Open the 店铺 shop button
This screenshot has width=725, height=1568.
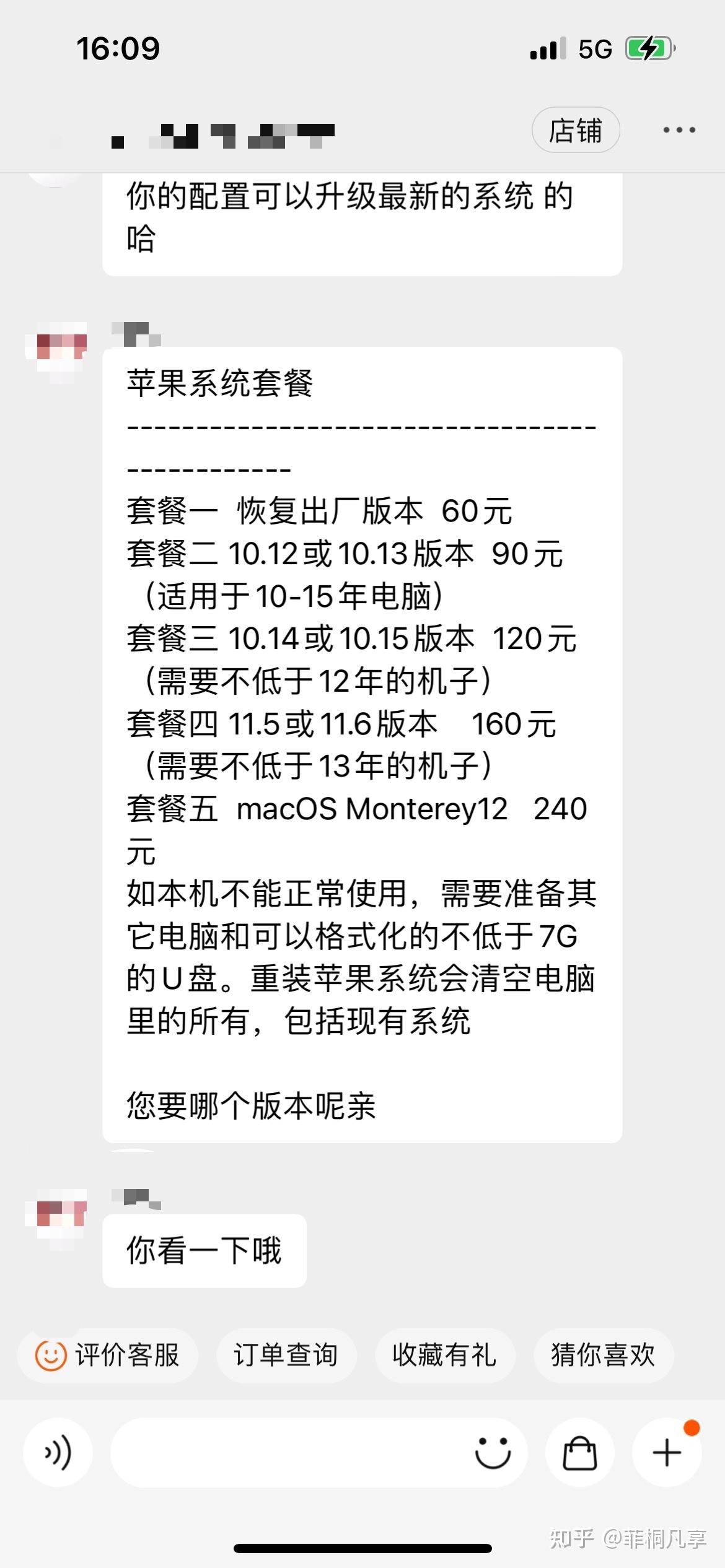(x=576, y=130)
